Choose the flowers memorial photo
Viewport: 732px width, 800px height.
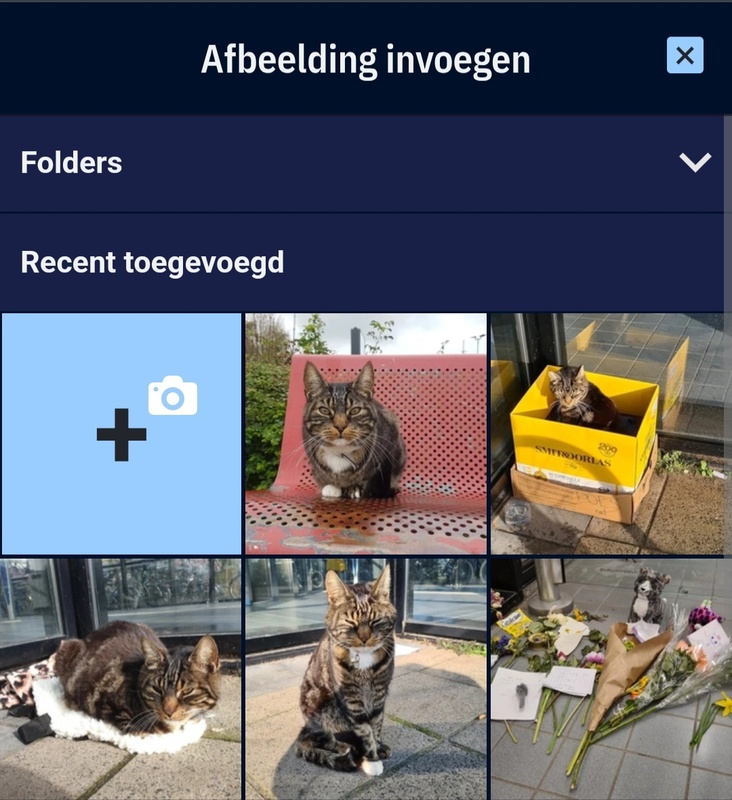coord(610,680)
